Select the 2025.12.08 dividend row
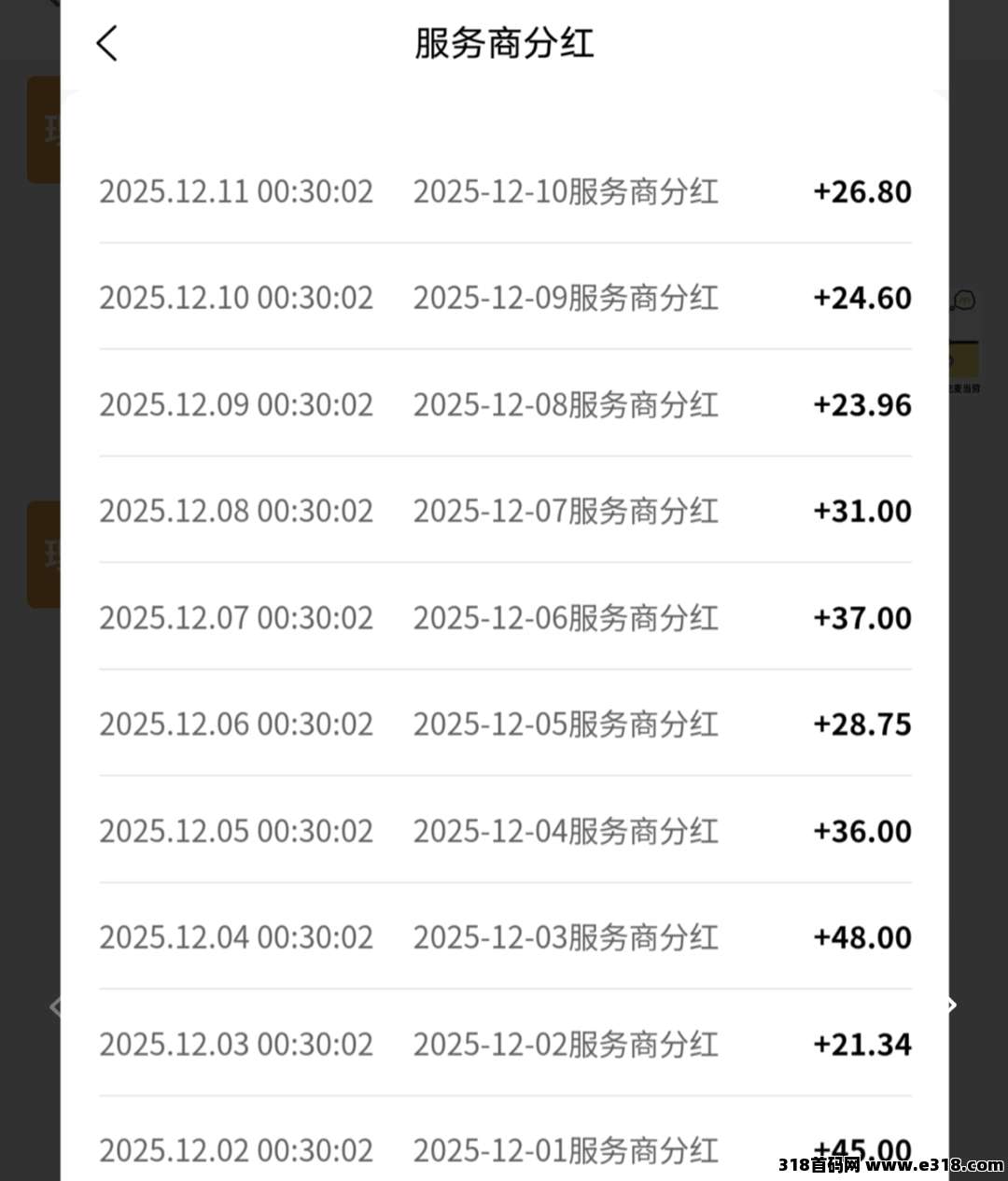This screenshot has width=1008, height=1181. (236, 511)
